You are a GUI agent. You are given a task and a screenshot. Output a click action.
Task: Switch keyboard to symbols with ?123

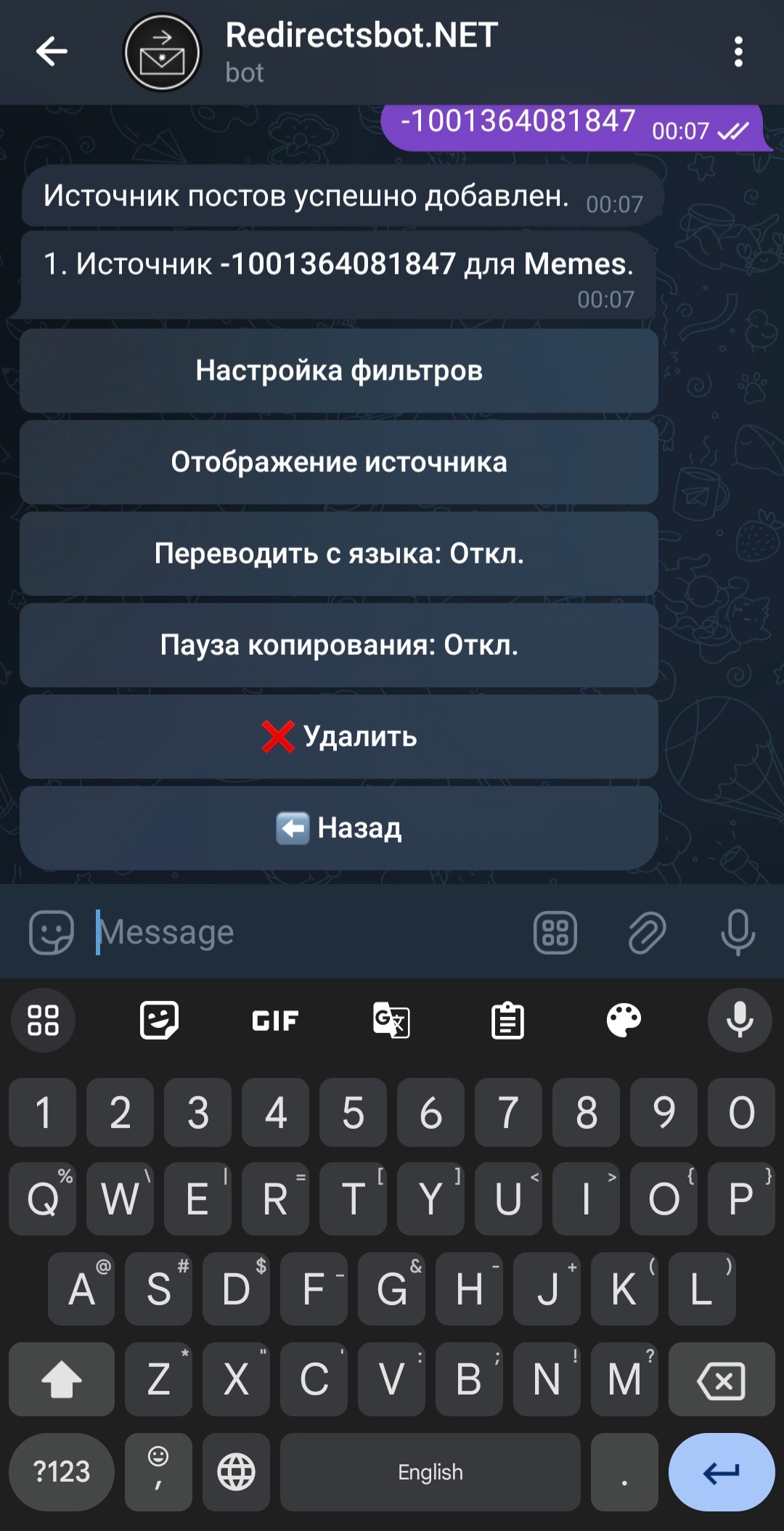coord(62,1471)
